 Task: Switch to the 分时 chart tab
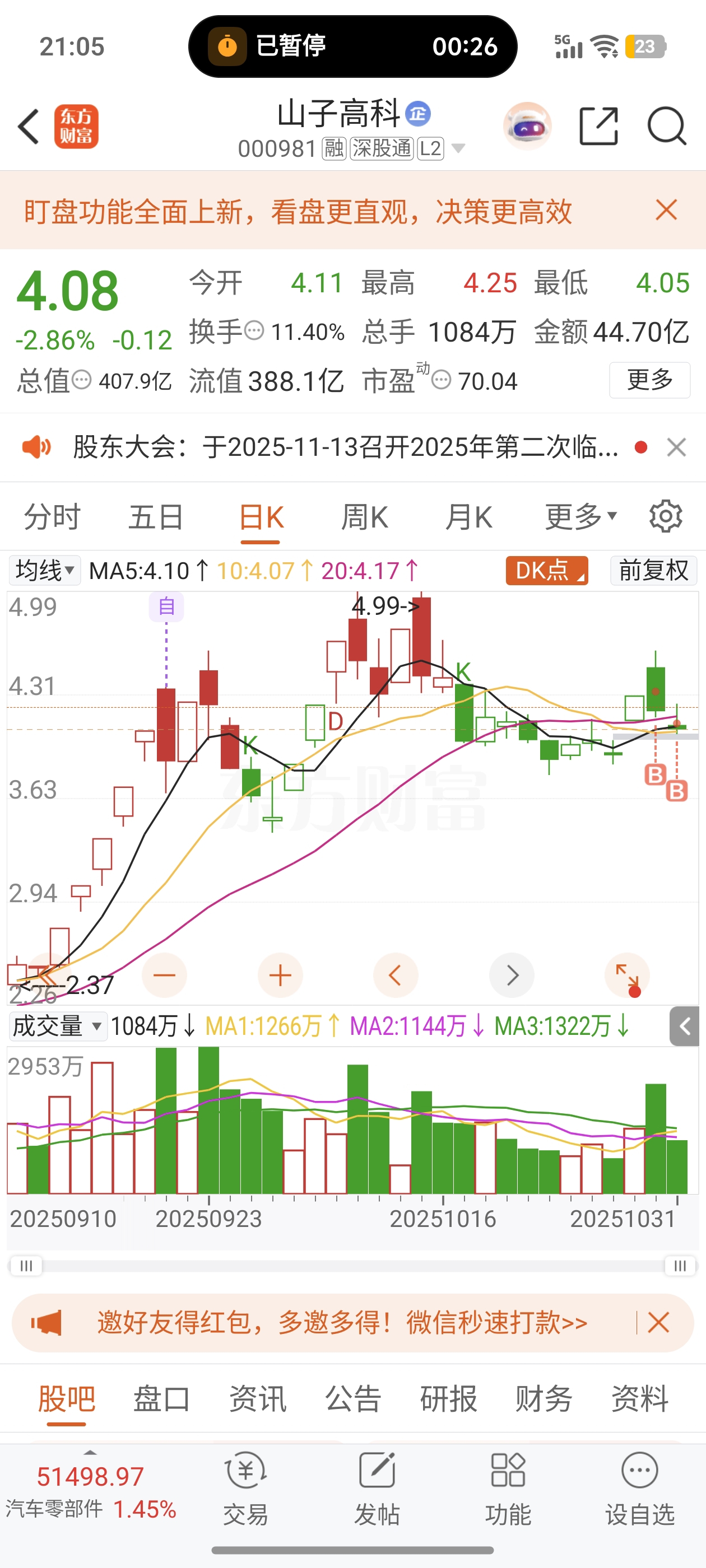click(x=52, y=517)
